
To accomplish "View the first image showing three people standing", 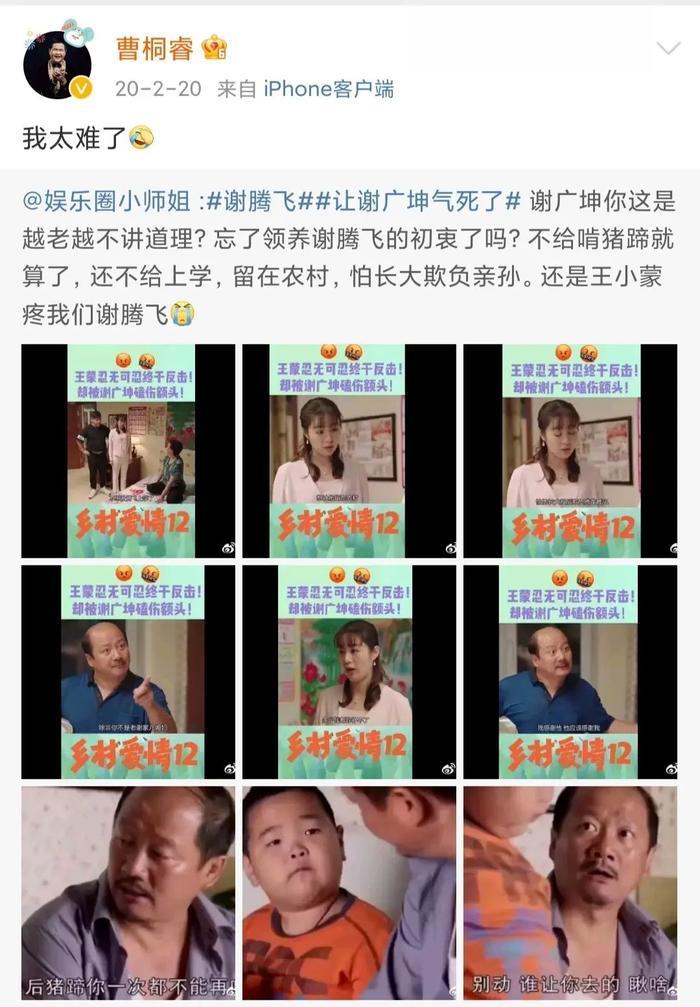I will (128, 450).
